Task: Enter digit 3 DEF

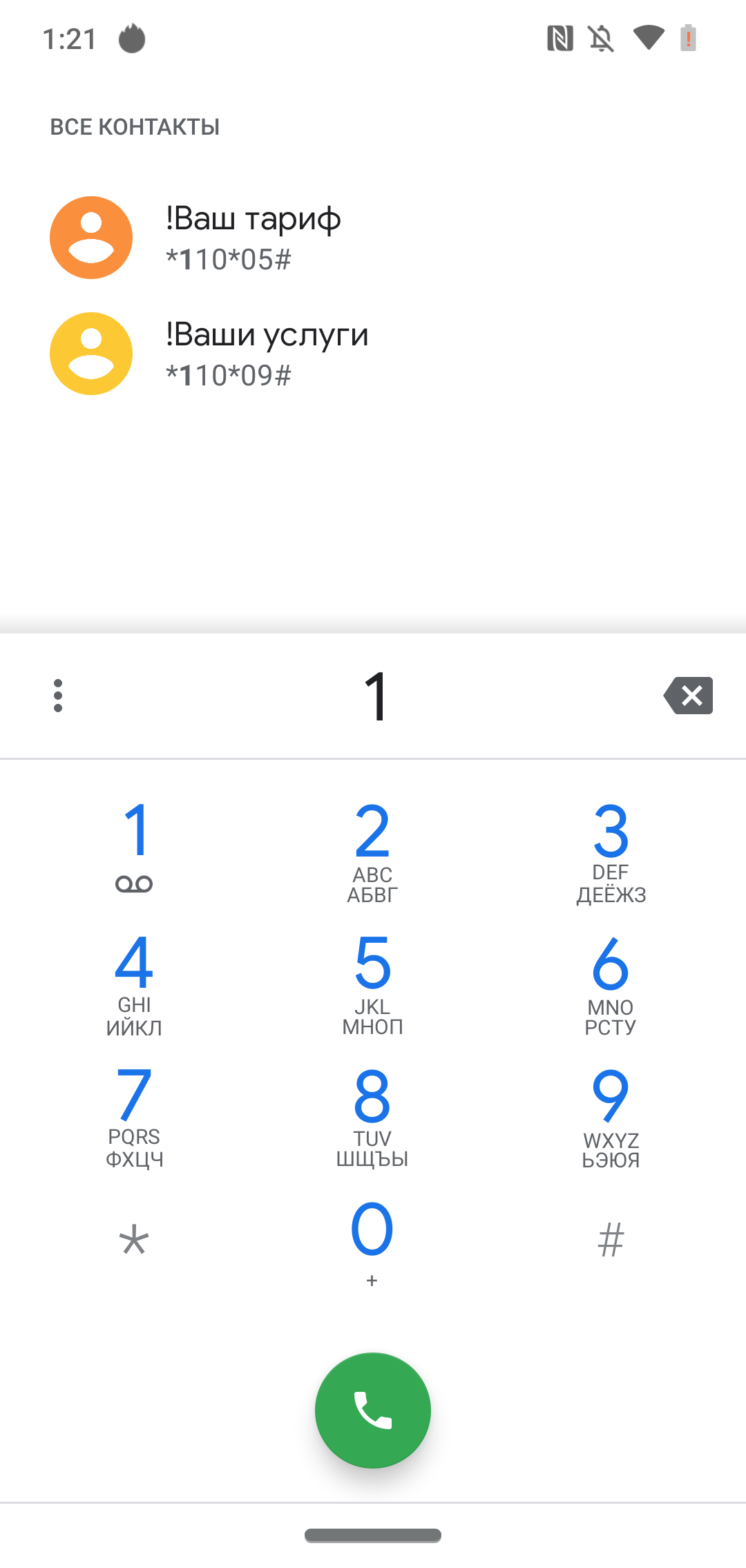Action: pyautogui.click(x=611, y=851)
